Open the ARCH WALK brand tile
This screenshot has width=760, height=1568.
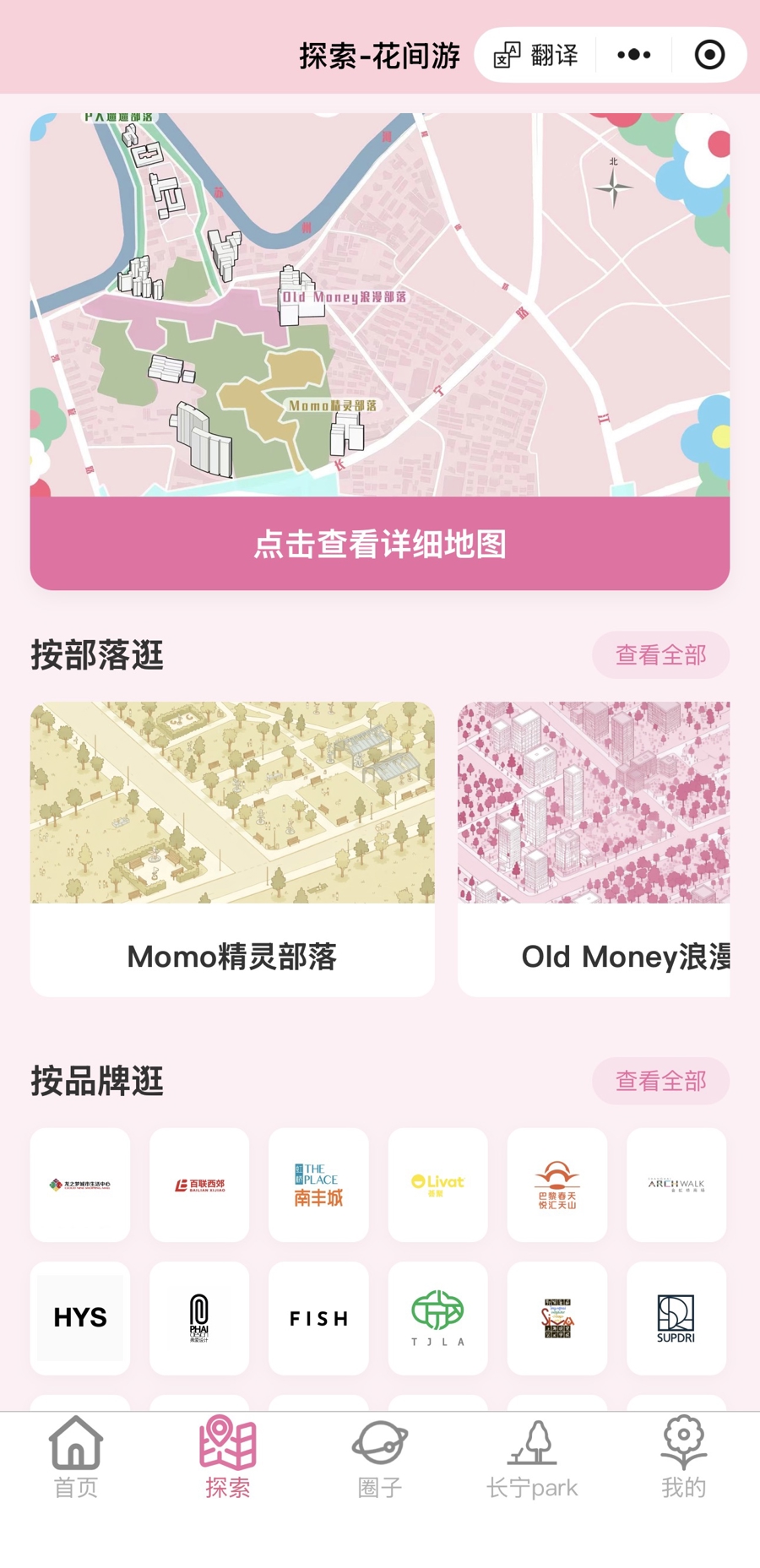click(676, 1185)
